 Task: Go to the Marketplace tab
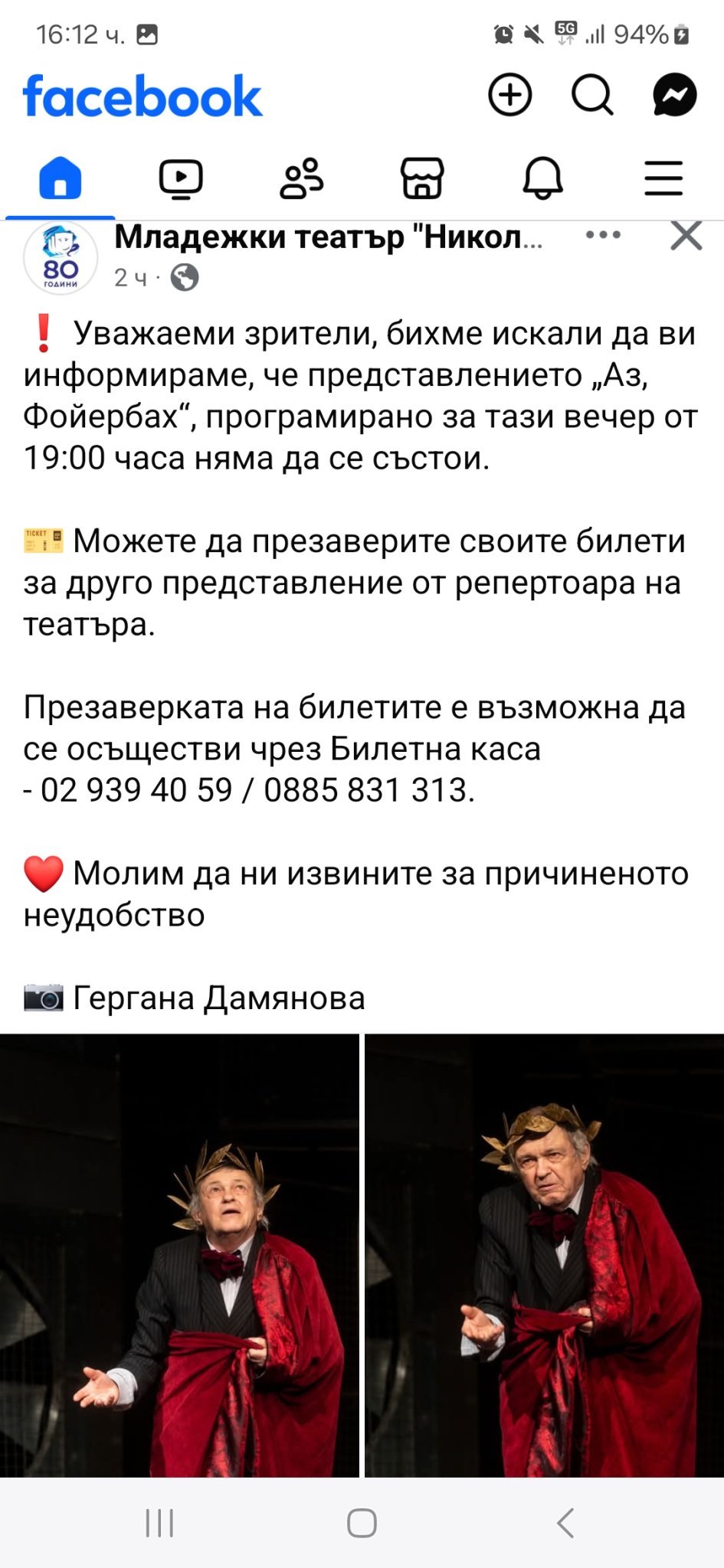point(422,179)
